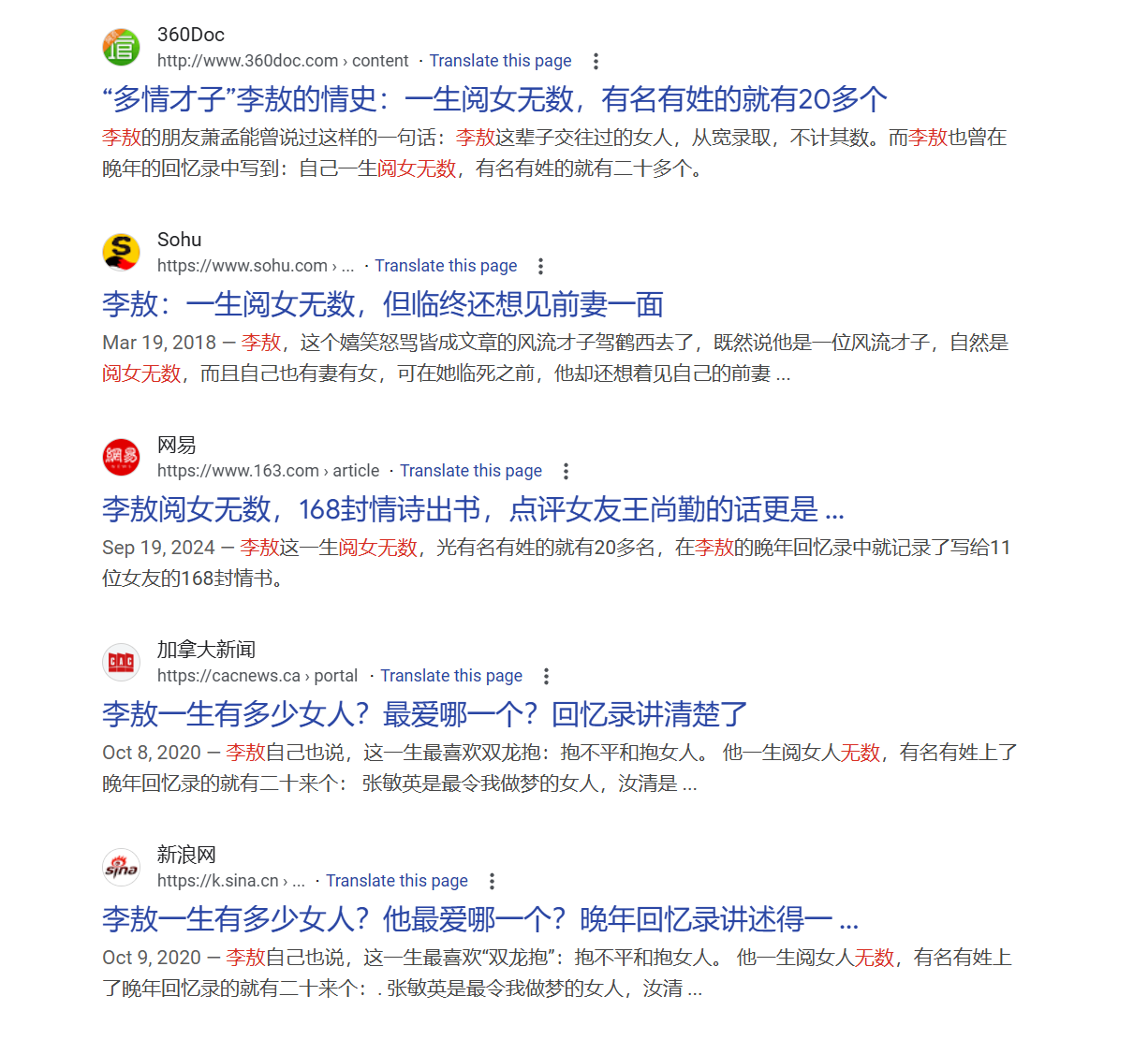
Task: Translate the Sohu result page
Action: tap(446, 266)
